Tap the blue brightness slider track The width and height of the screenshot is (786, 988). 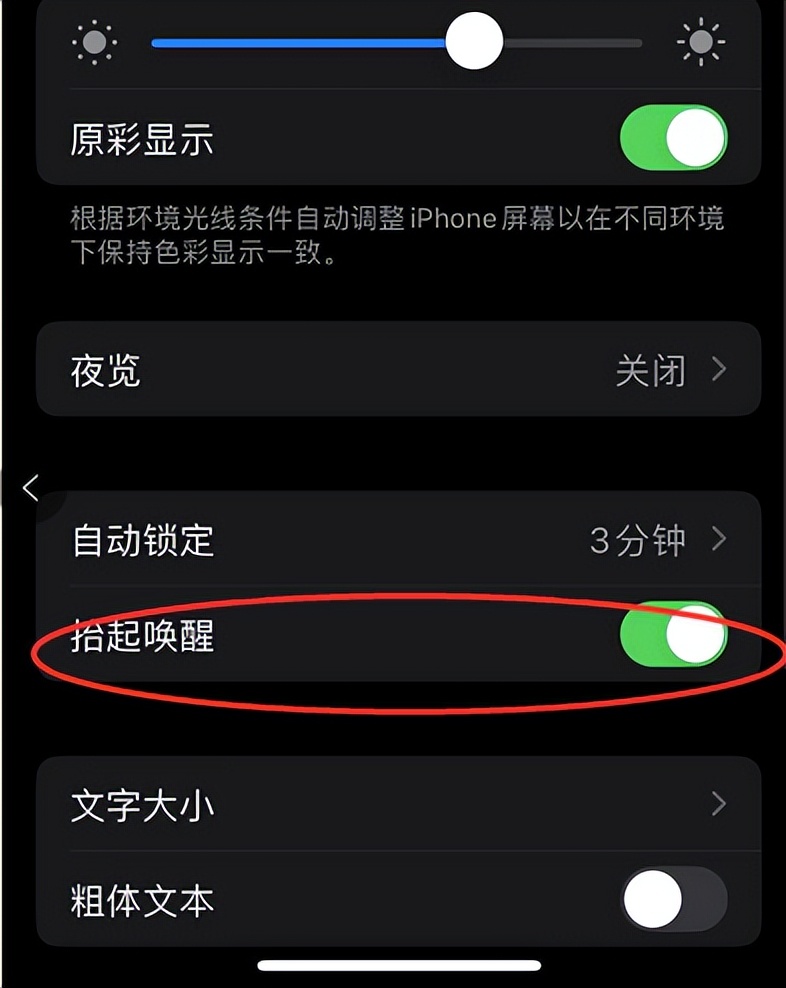click(300, 43)
